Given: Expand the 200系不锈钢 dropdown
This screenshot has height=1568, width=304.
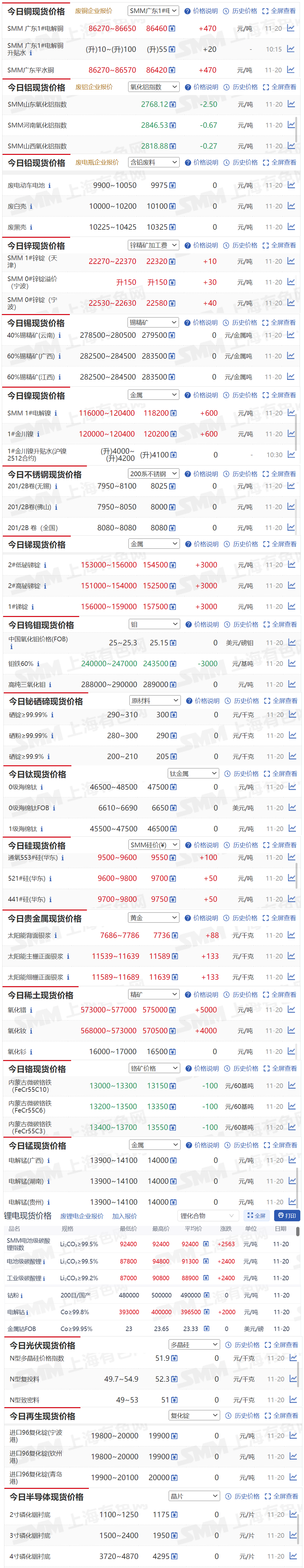Looking at the screenshot, I should (153, 474).
